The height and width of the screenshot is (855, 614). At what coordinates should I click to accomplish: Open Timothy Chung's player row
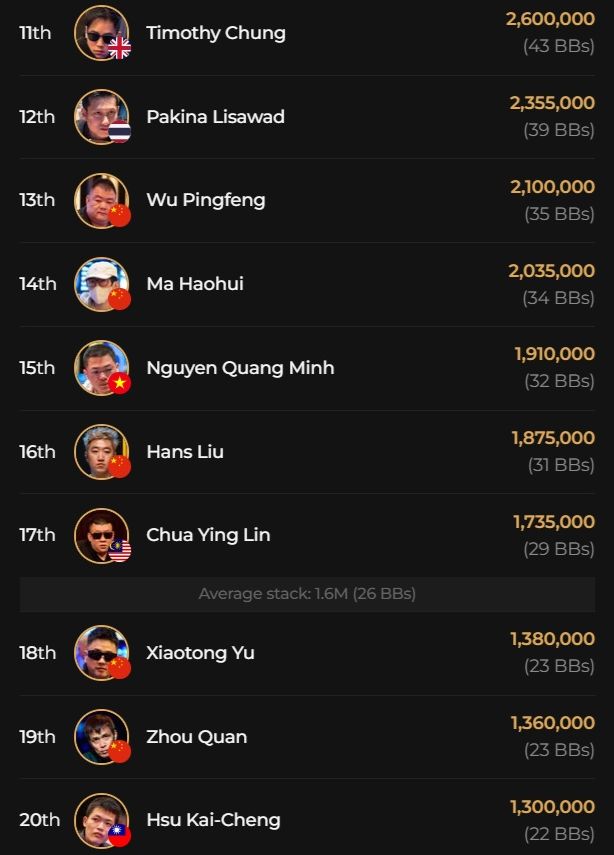(216, 33)
